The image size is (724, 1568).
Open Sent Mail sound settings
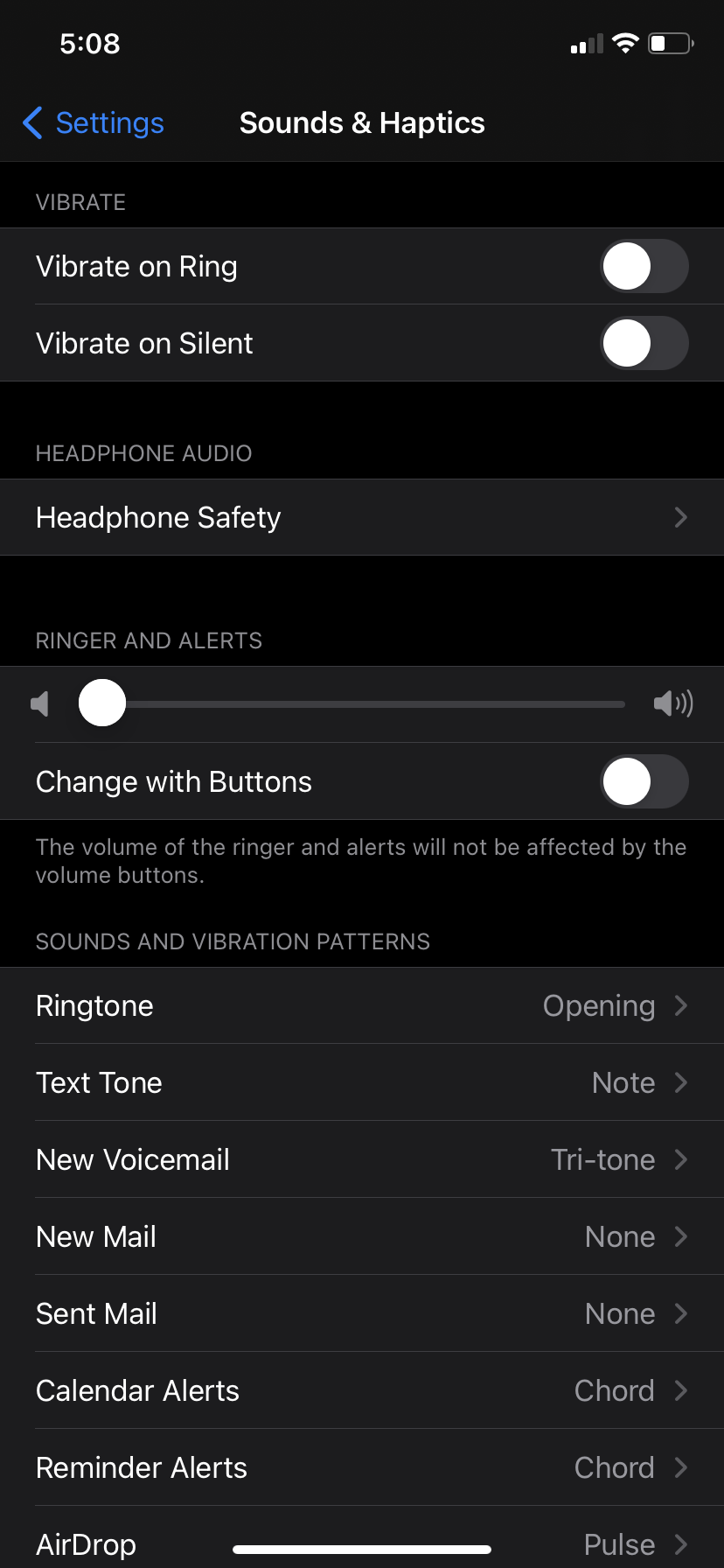(x=362, y=1314)
